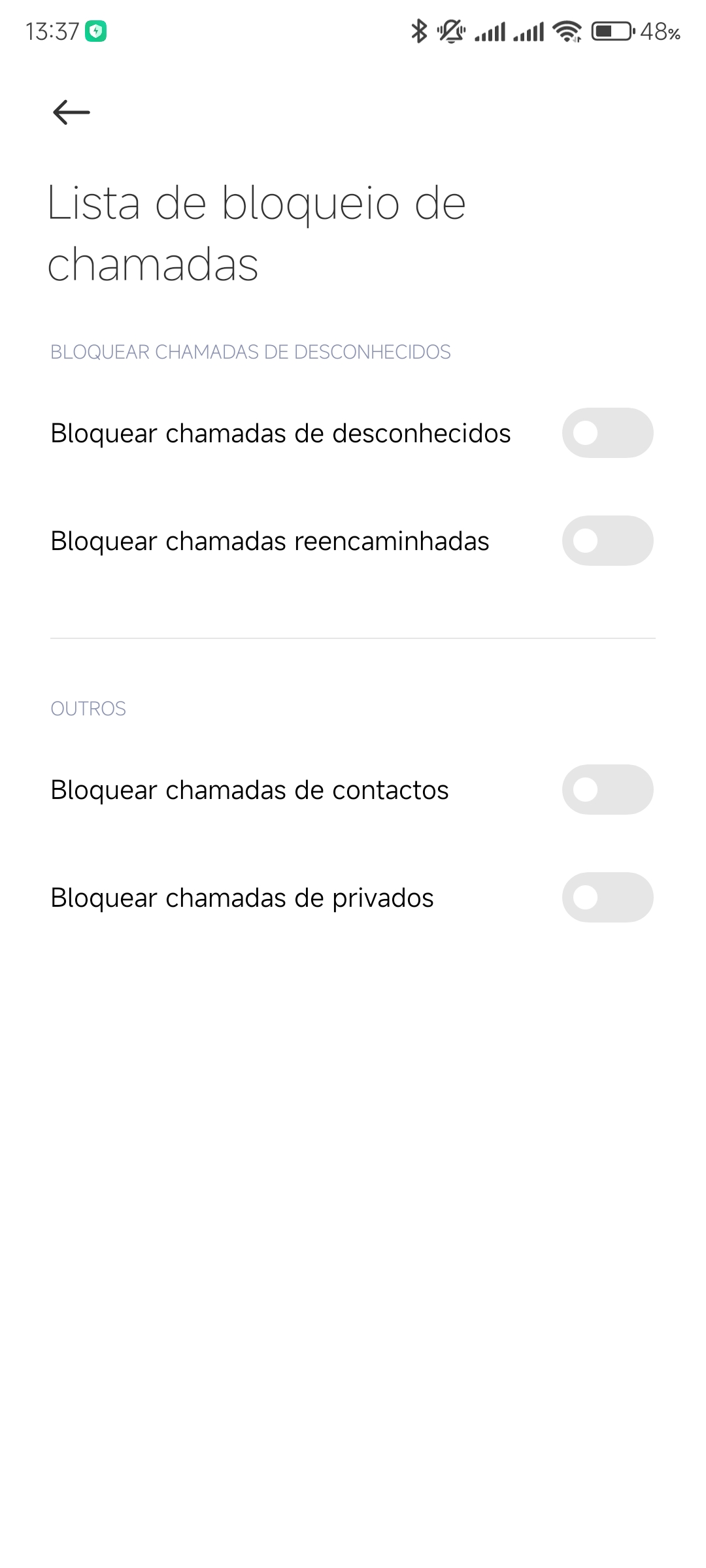Turn on Bloquear chamadas reencaminhadas
Viewport: 706px width, 1568px height.
point(607,541)
